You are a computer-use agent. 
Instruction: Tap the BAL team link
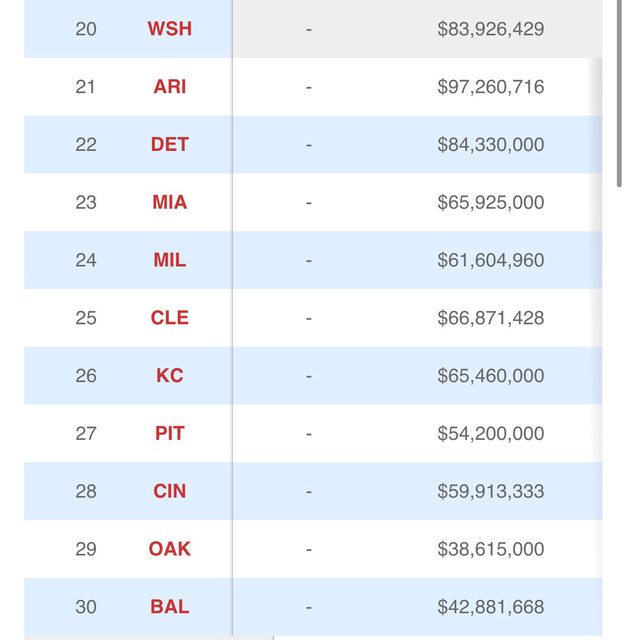pyautogui.click(x=169, y=607)
